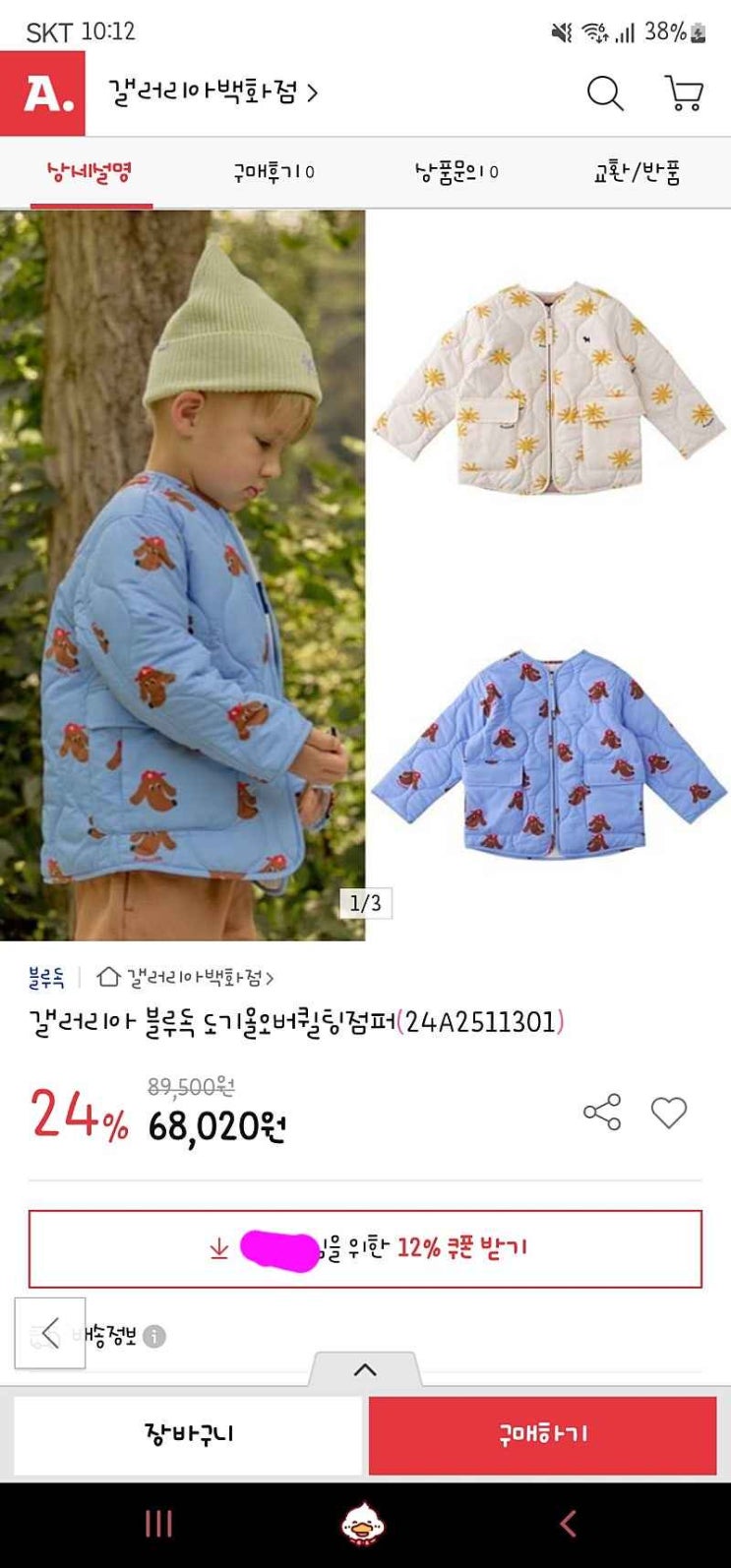Add item to 장바구니
Viewport: 731px width, 1568px height.
(188, 1434)
